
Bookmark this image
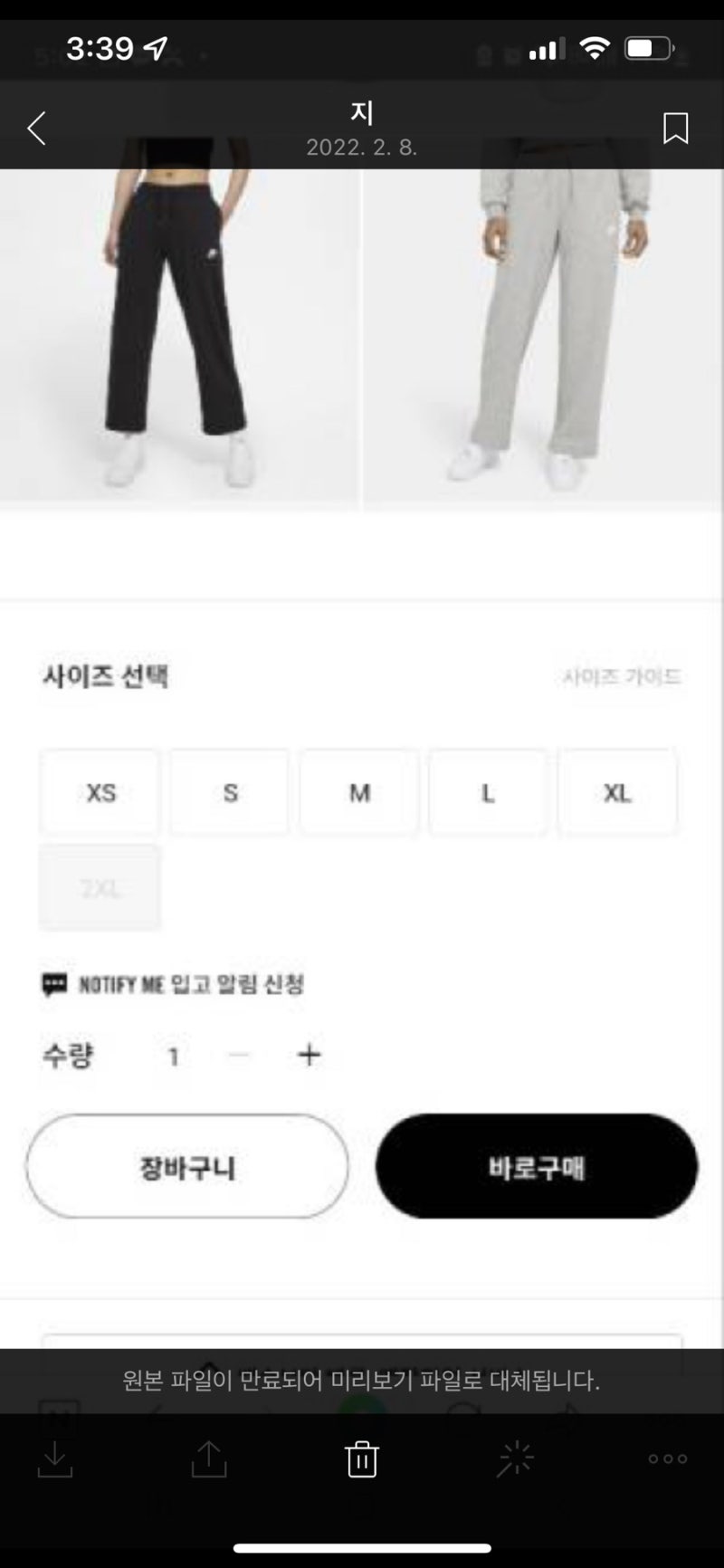click(x=675, y=129)
